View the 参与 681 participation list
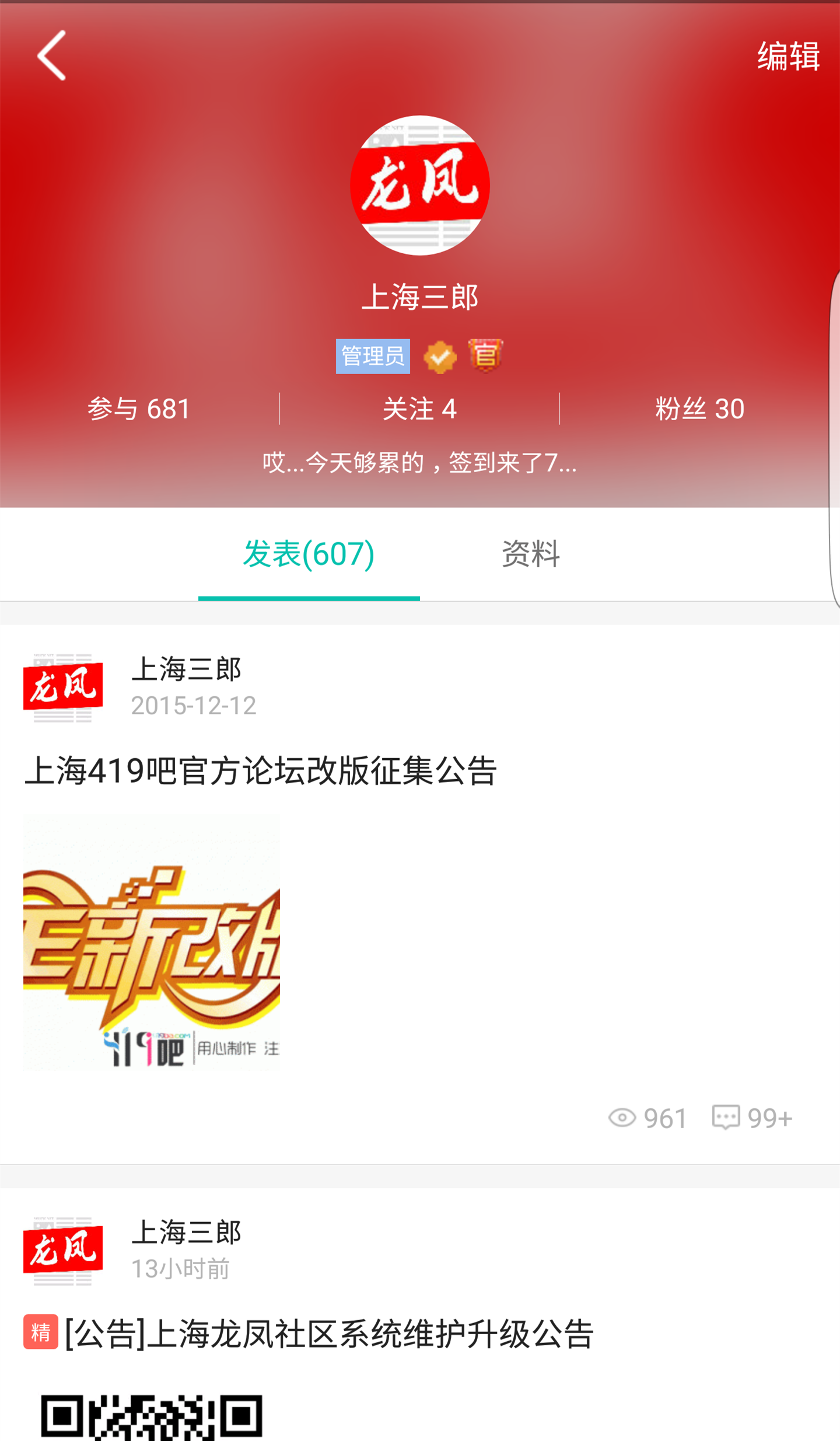 point(139,409)
